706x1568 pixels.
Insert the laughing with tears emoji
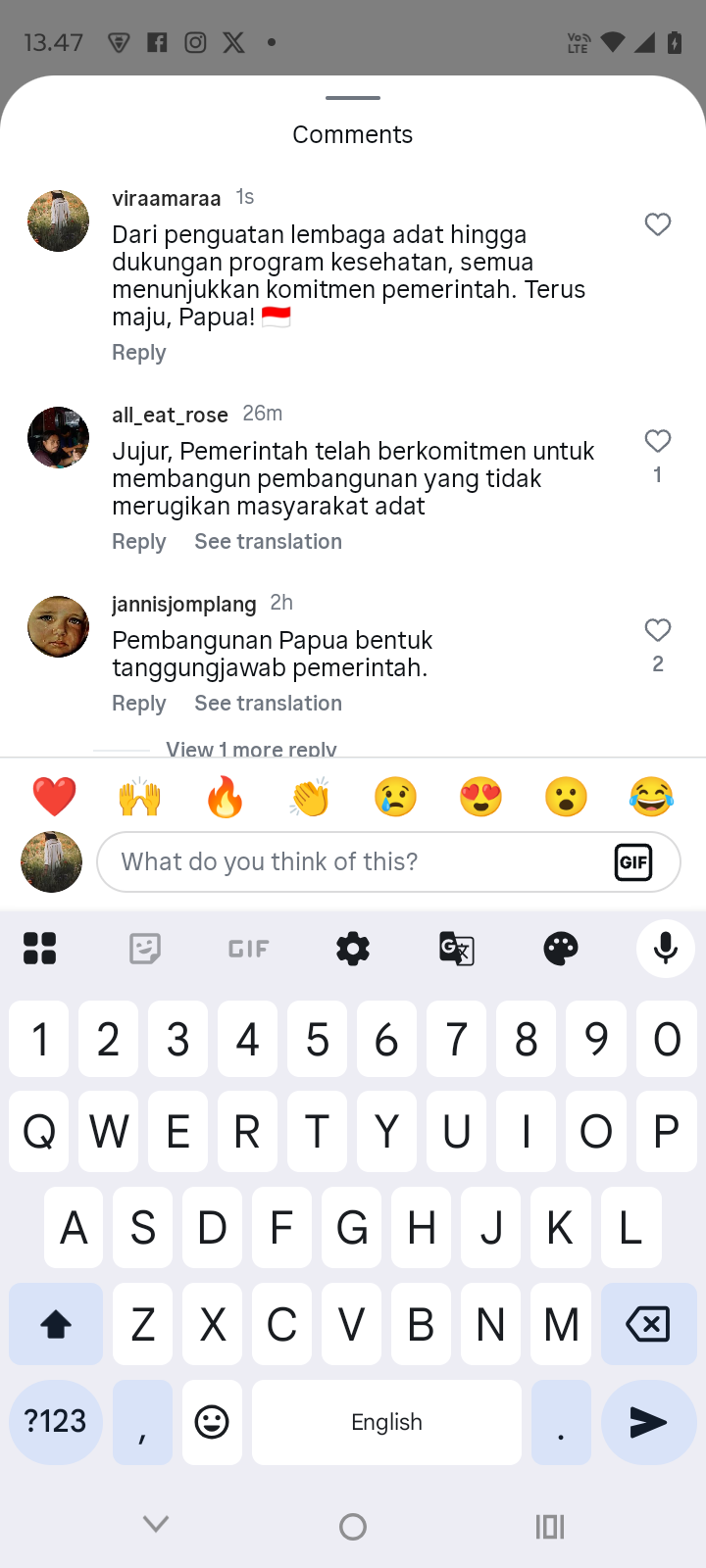coord(651,797)
